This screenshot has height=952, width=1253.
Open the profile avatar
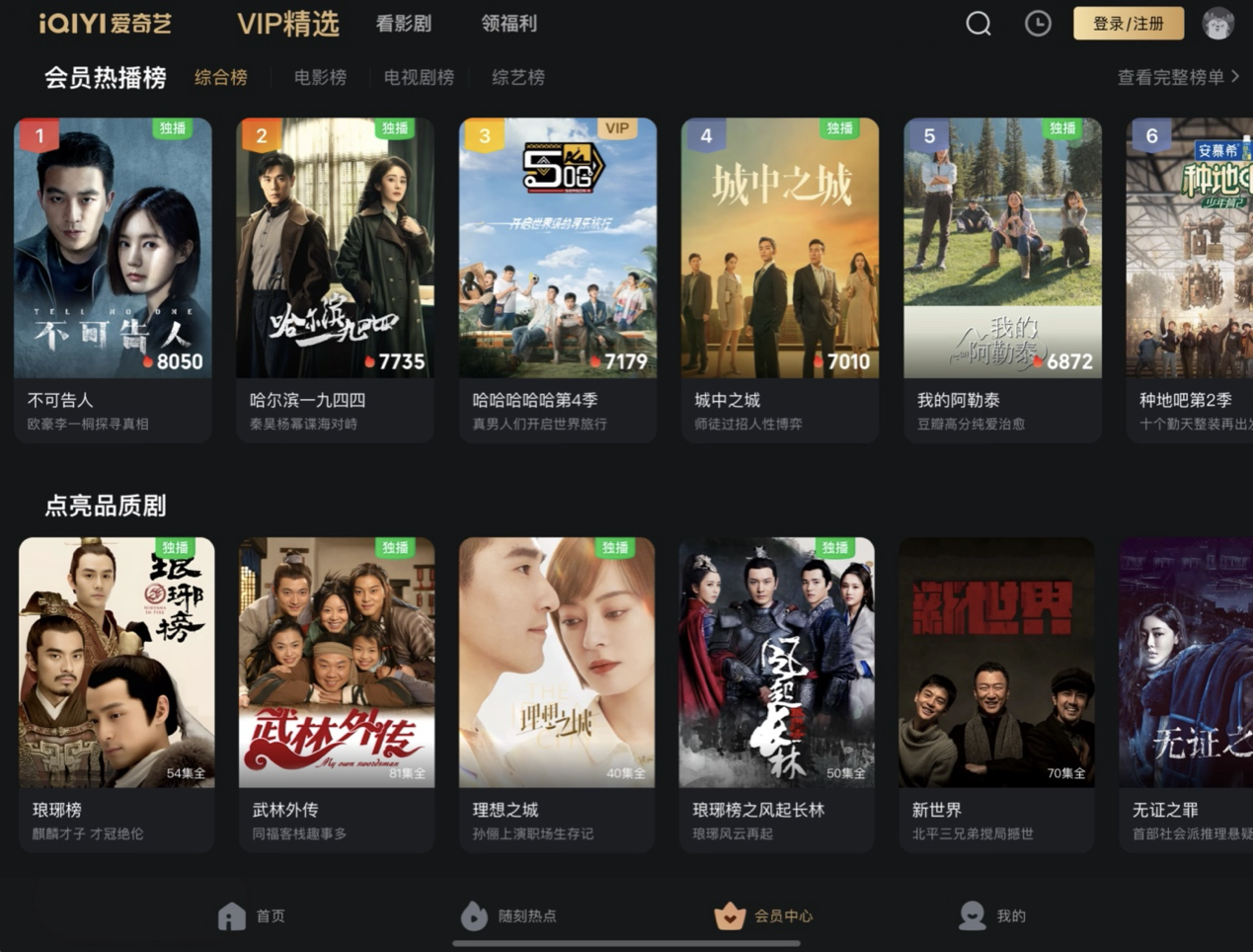1217,24
